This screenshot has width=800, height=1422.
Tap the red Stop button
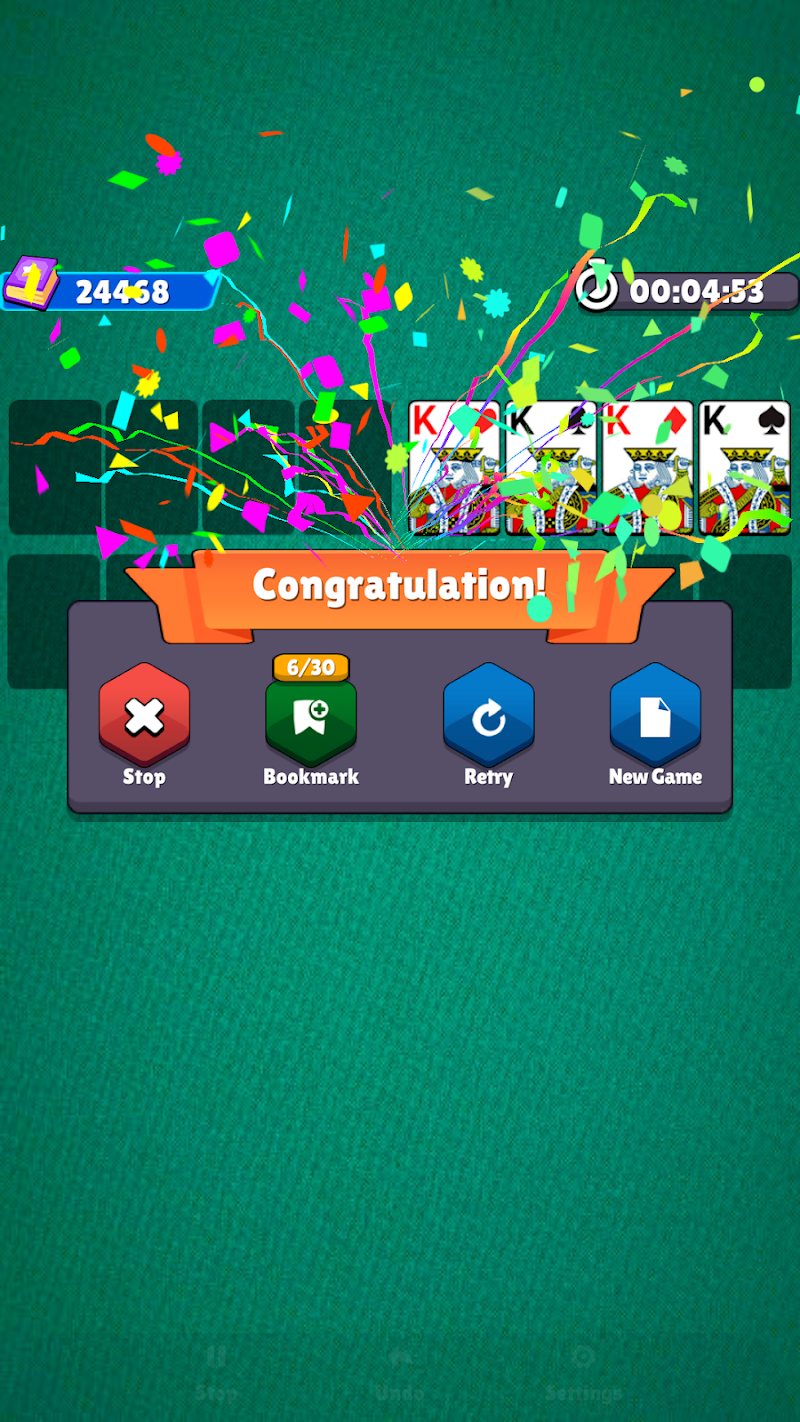click(144, 717)
